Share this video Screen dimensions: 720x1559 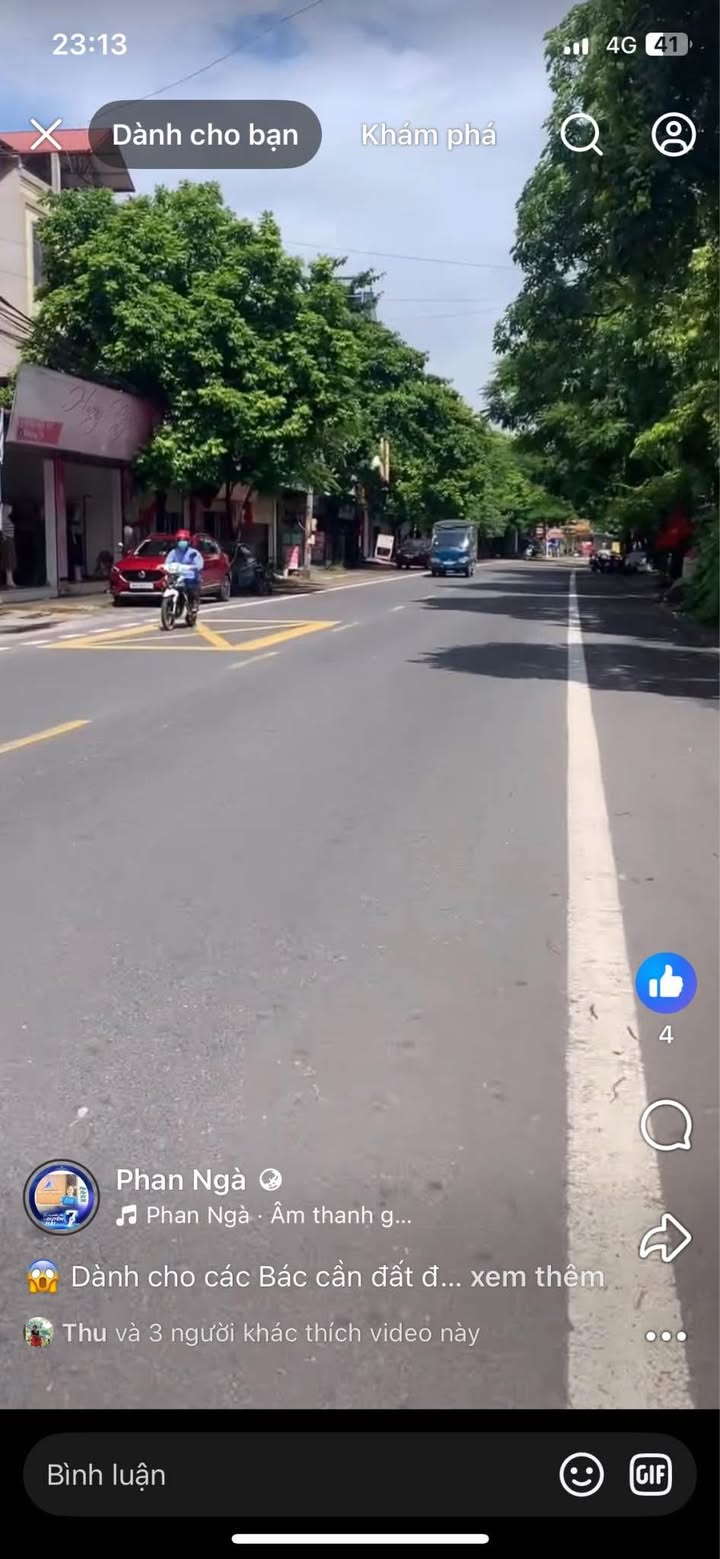666,1238
